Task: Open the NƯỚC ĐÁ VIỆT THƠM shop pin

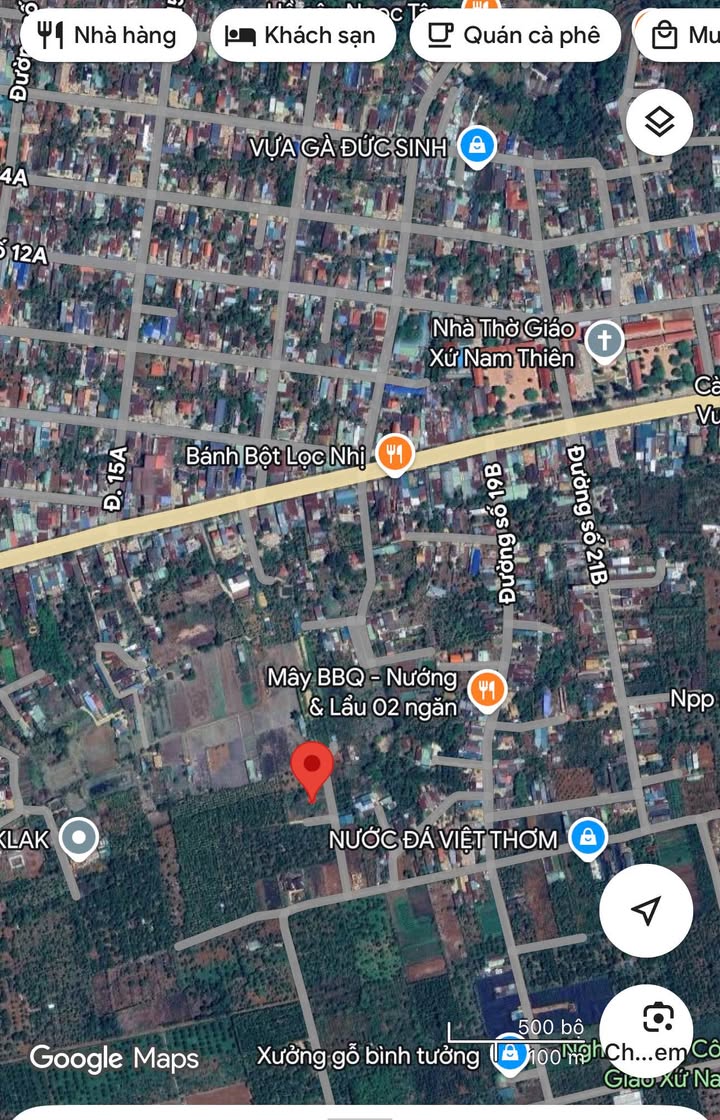Action: click(x=588, y=837)
